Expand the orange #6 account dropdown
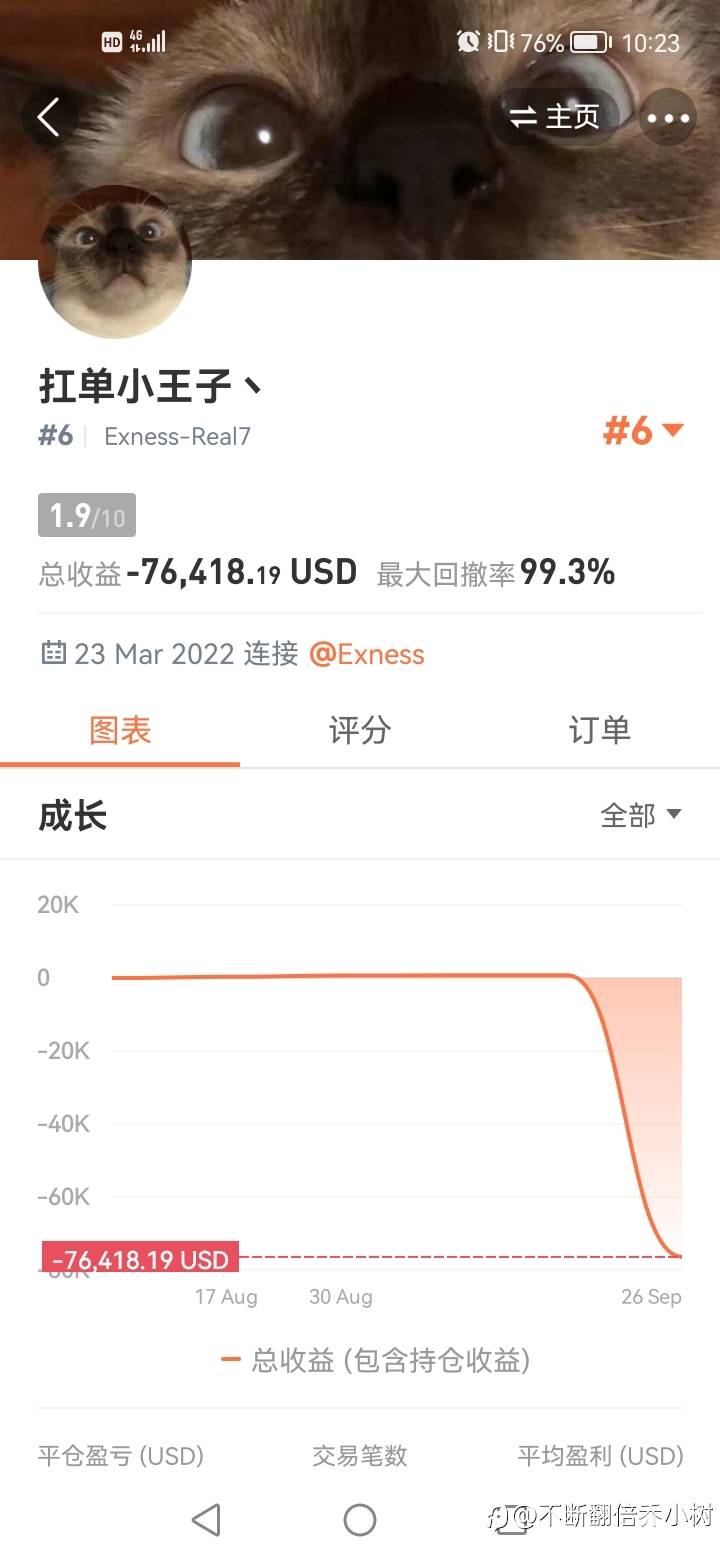 pyautogui.click(x=643, y=432)
